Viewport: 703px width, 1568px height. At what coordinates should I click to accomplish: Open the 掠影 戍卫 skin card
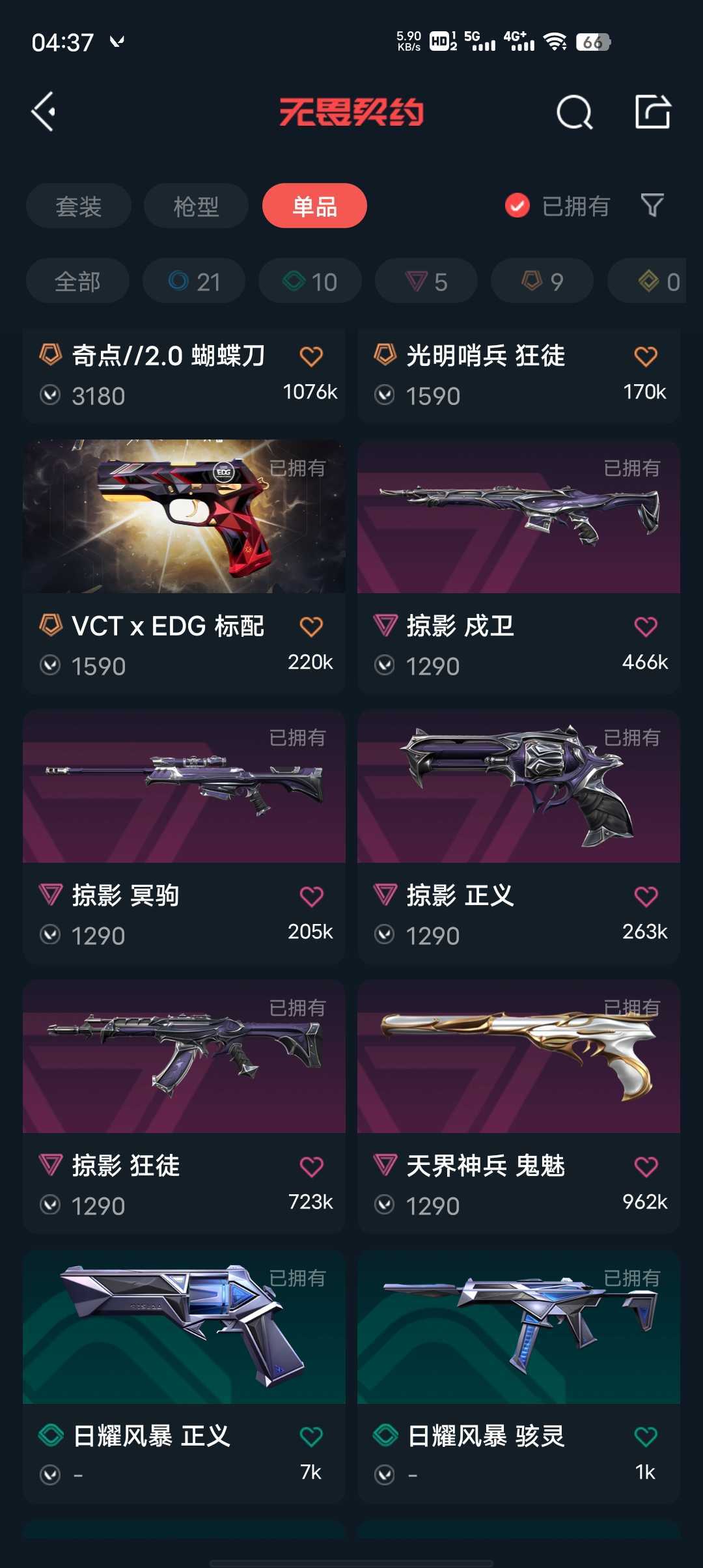pos(519,567)
